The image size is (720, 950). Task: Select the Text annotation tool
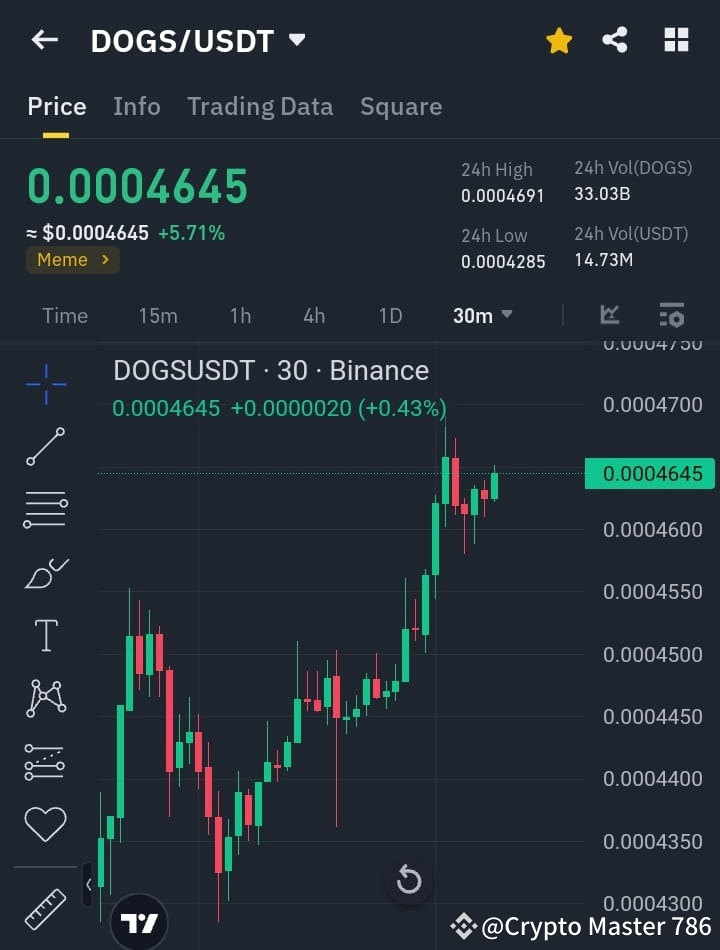point(45,635)
